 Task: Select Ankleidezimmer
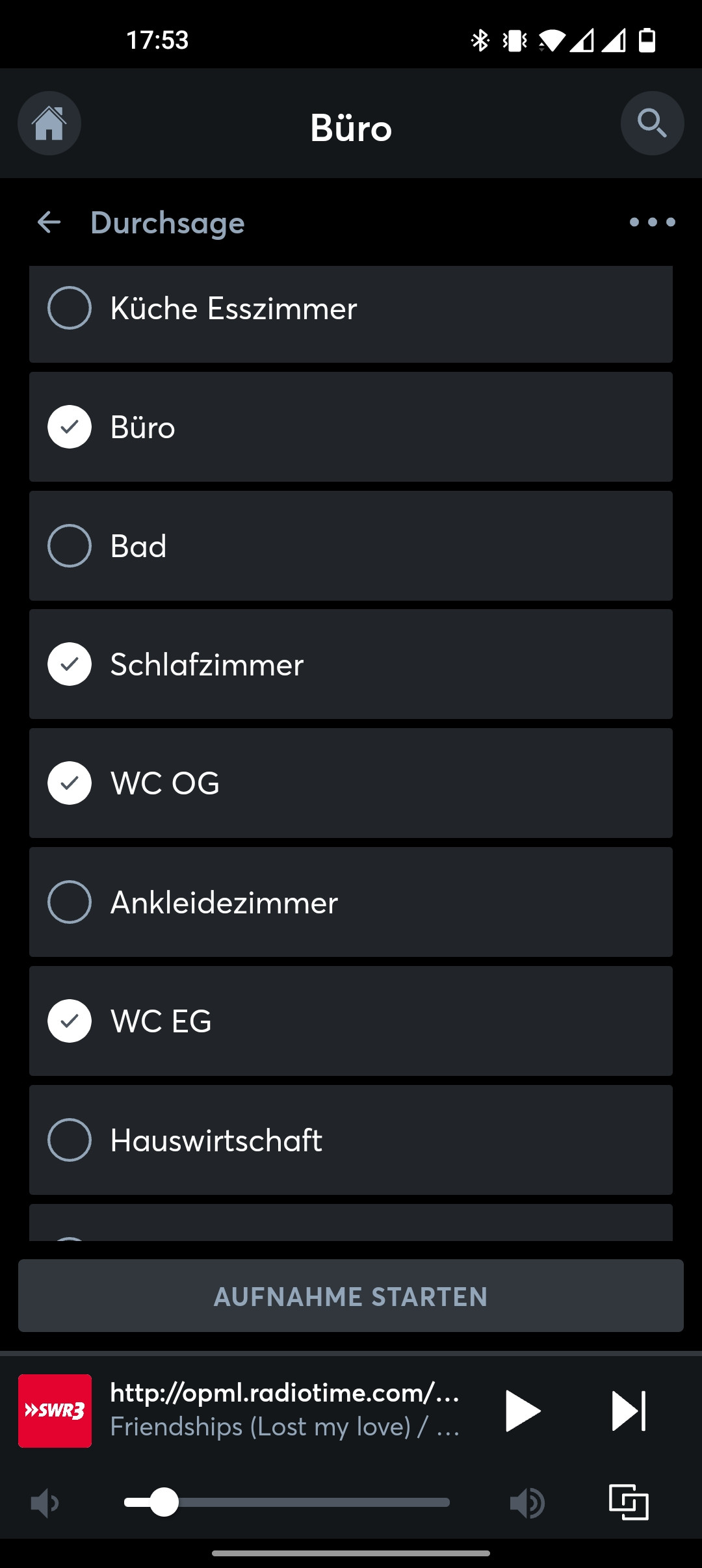(x=70, y=902)
